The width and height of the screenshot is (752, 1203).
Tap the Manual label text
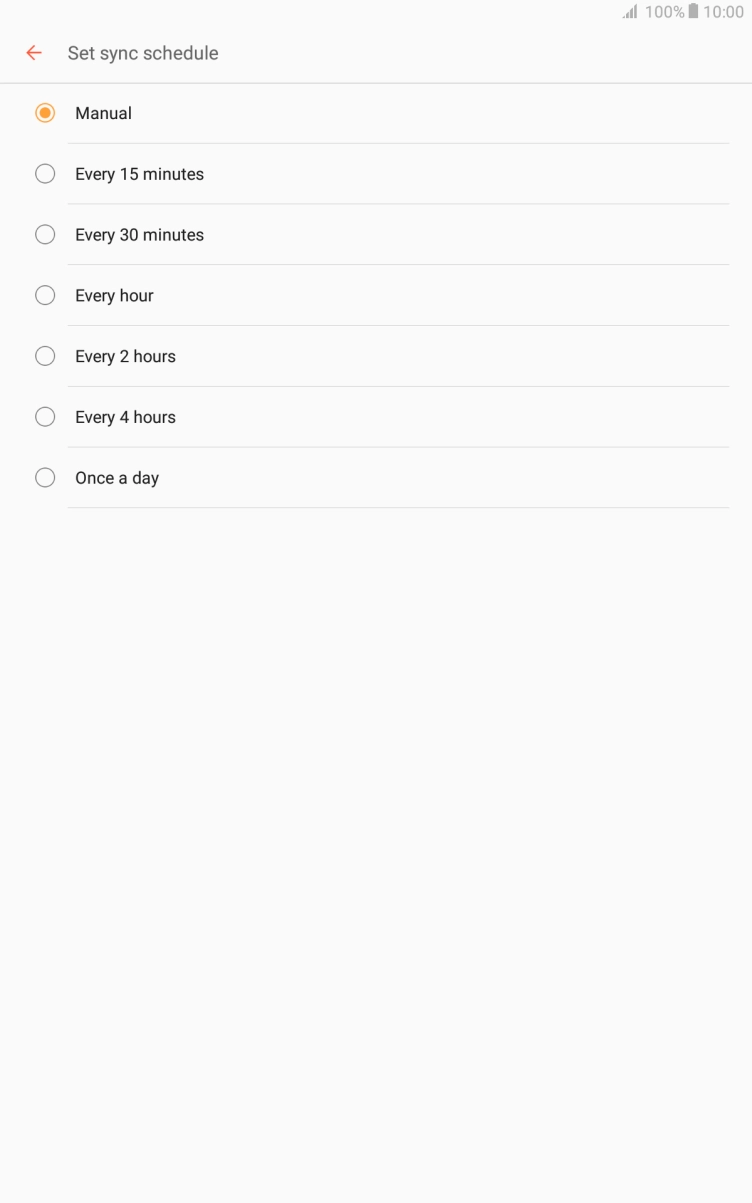(x=103, y=113)
